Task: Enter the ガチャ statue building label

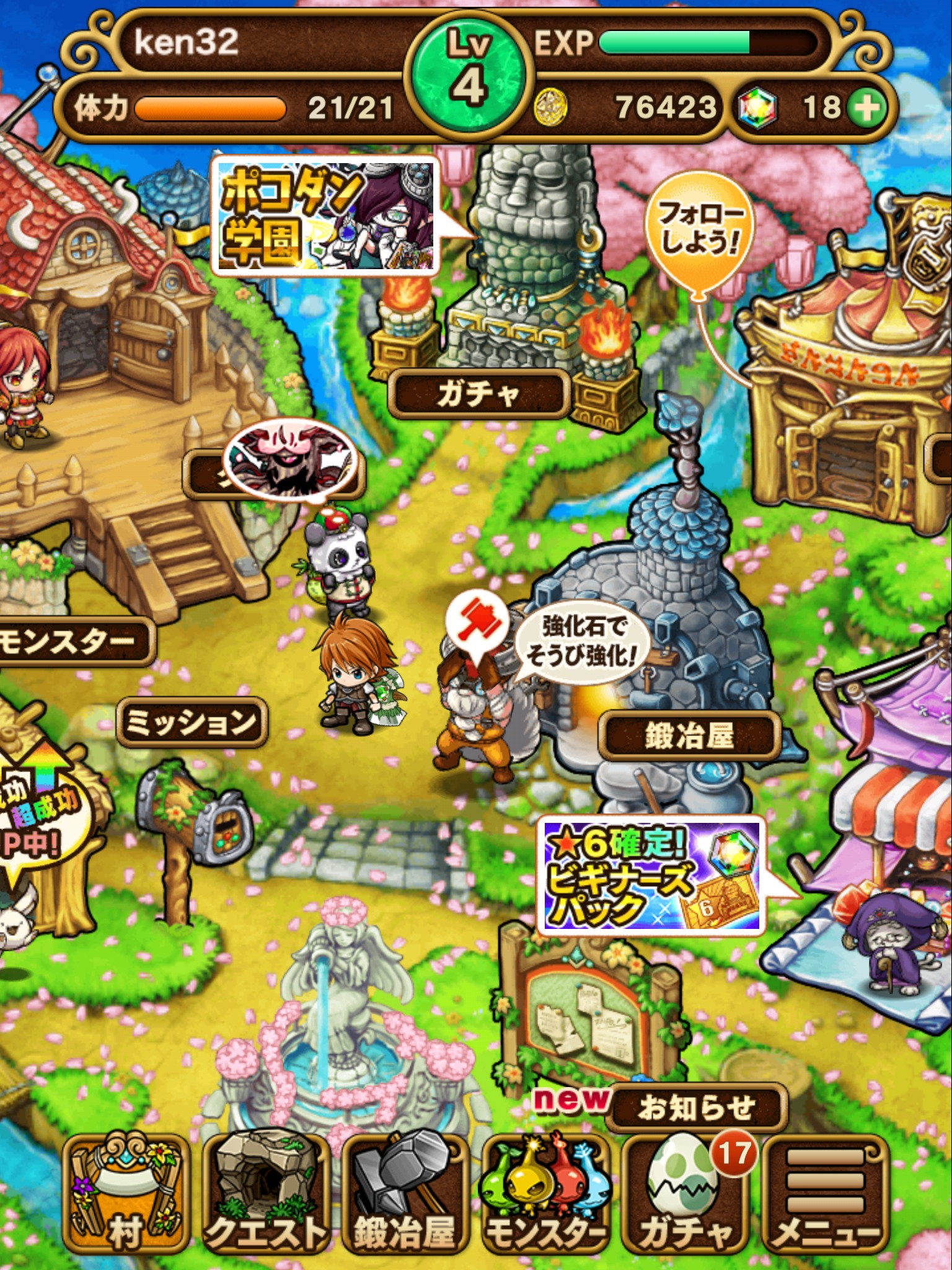Action: click(478, 393)
